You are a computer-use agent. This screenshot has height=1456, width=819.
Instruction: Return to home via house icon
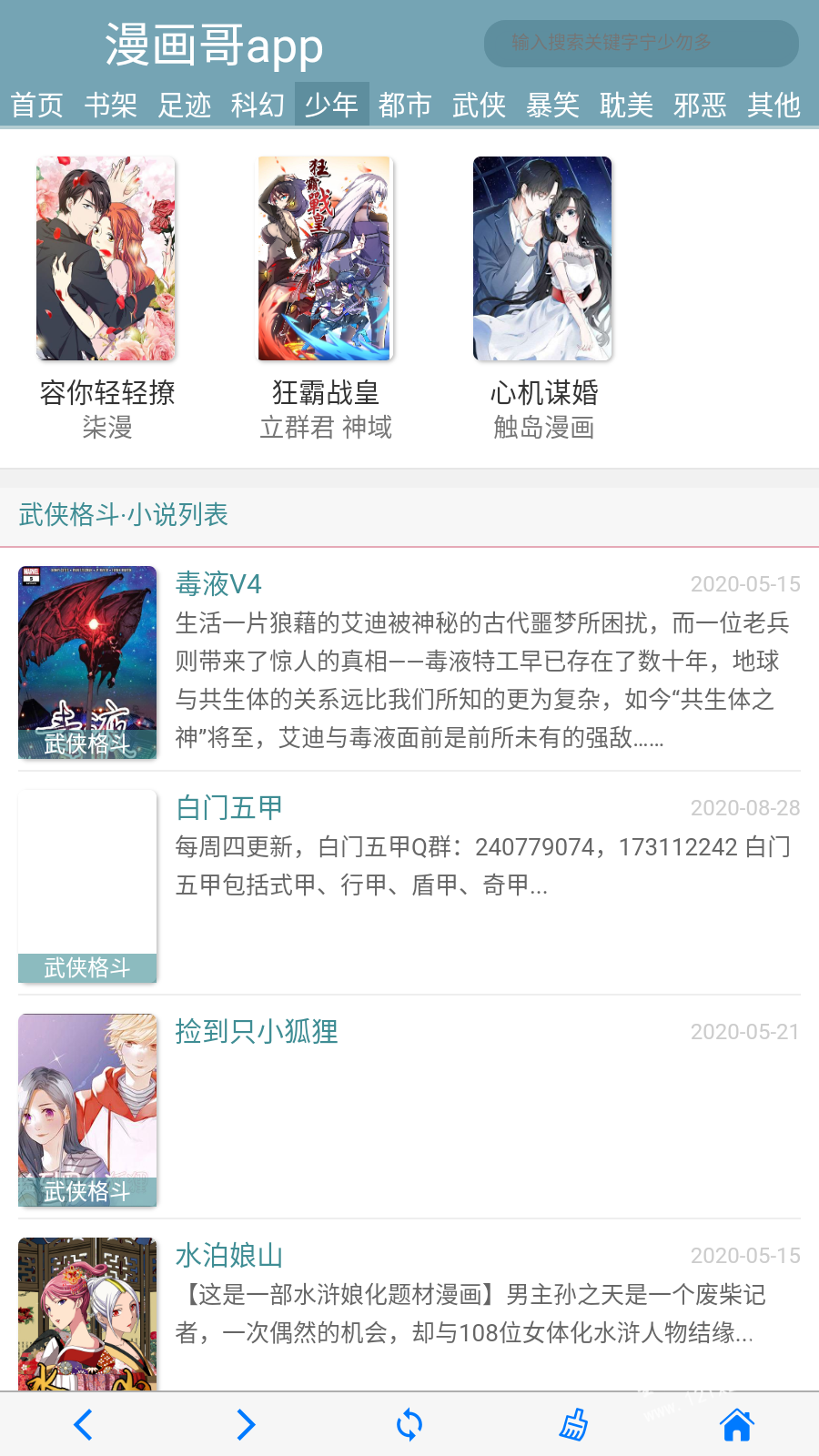[736, 1424]
